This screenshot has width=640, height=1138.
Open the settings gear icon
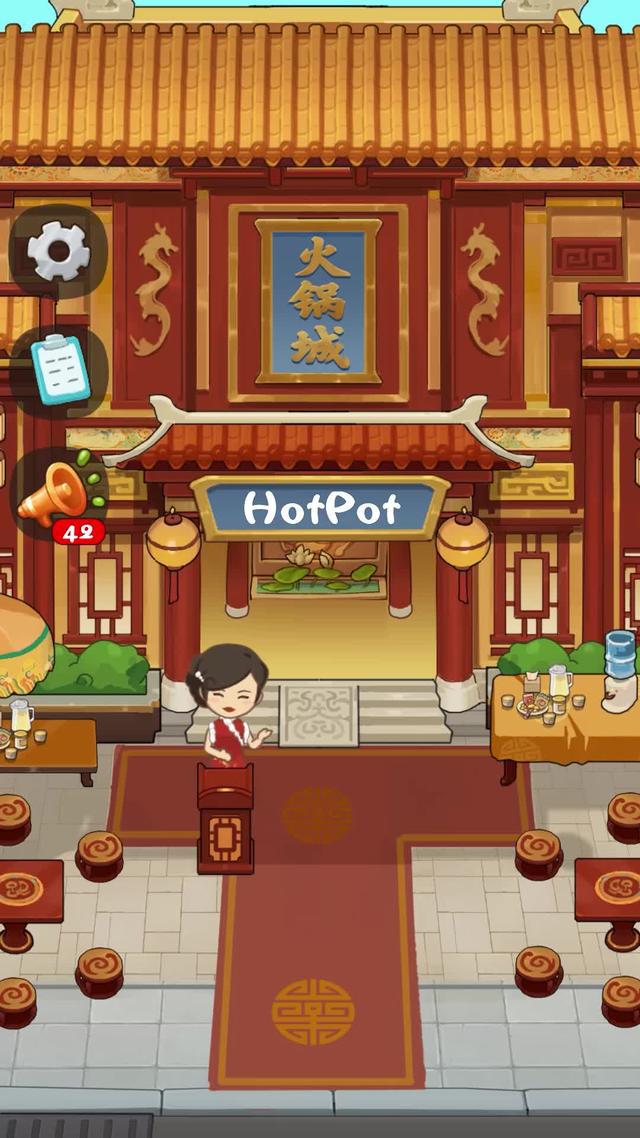58,252
